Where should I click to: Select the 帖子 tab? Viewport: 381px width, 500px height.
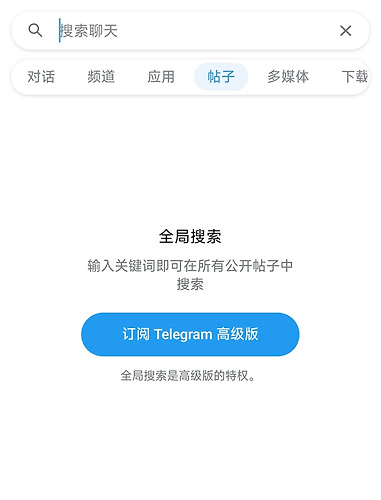click(221, 77)
